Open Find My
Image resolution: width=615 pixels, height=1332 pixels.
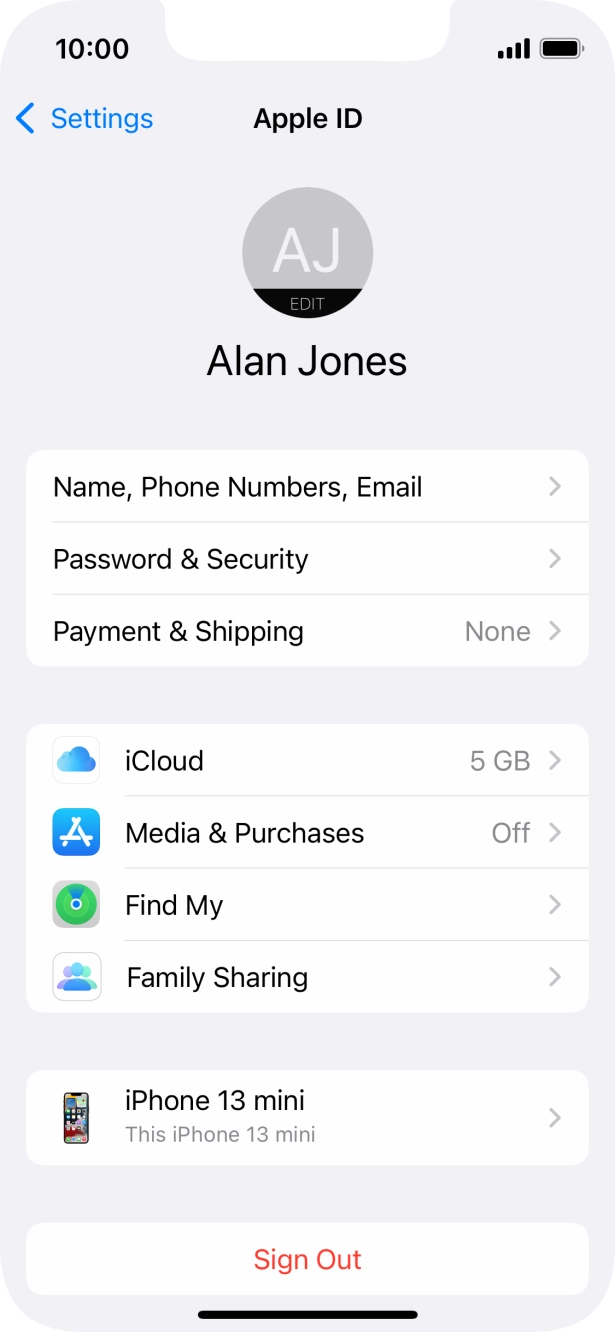(307, 905)
